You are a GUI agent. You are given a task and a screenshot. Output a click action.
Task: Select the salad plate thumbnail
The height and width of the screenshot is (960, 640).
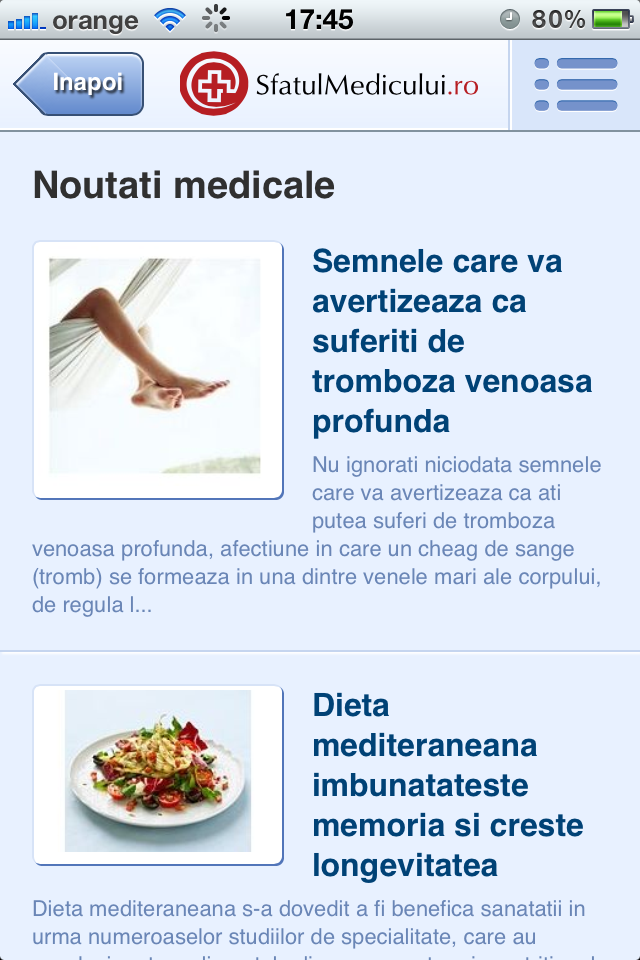pyautogui.click(x=158, y=774)
